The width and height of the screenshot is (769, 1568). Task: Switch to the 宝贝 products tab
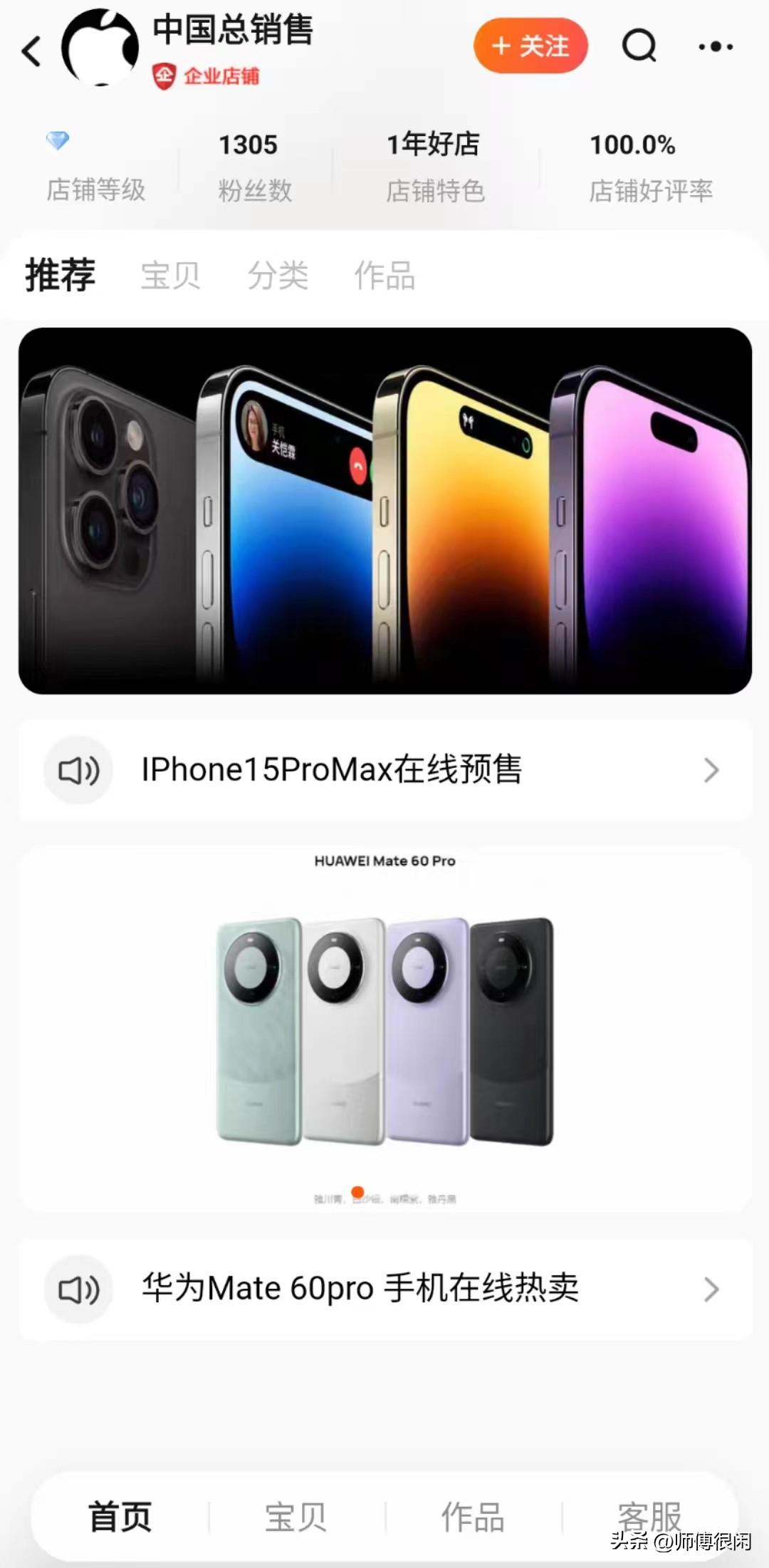169,276
